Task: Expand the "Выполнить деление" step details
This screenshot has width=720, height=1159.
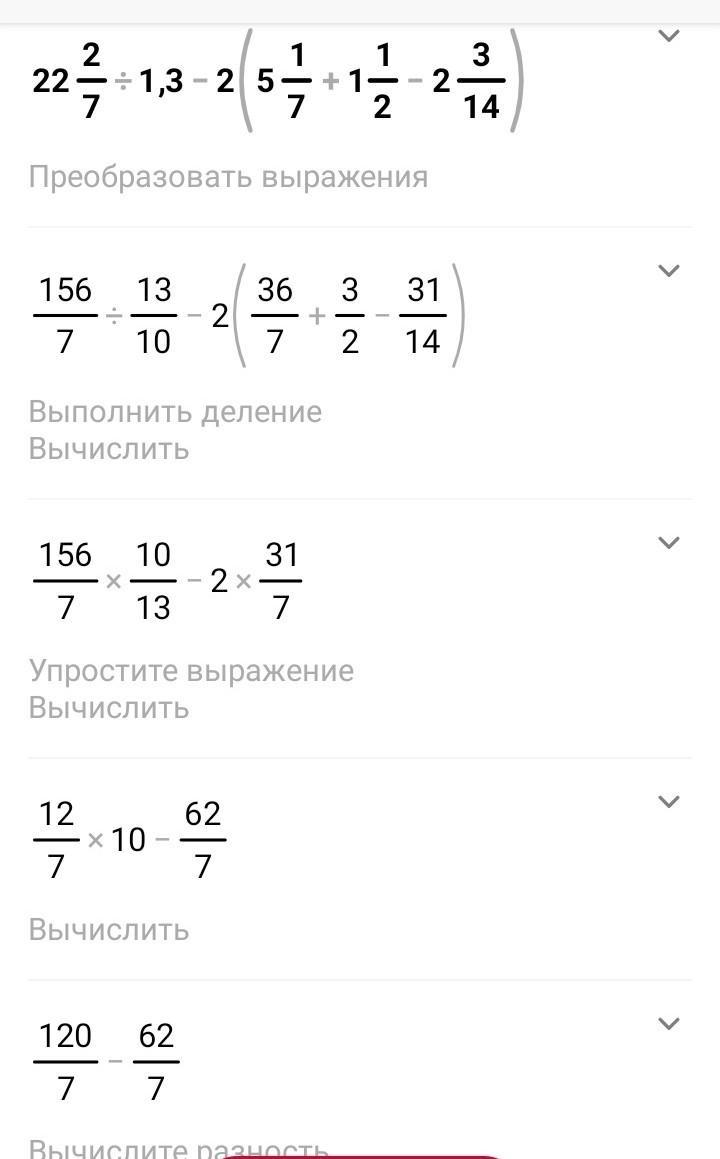Action: 668,271
